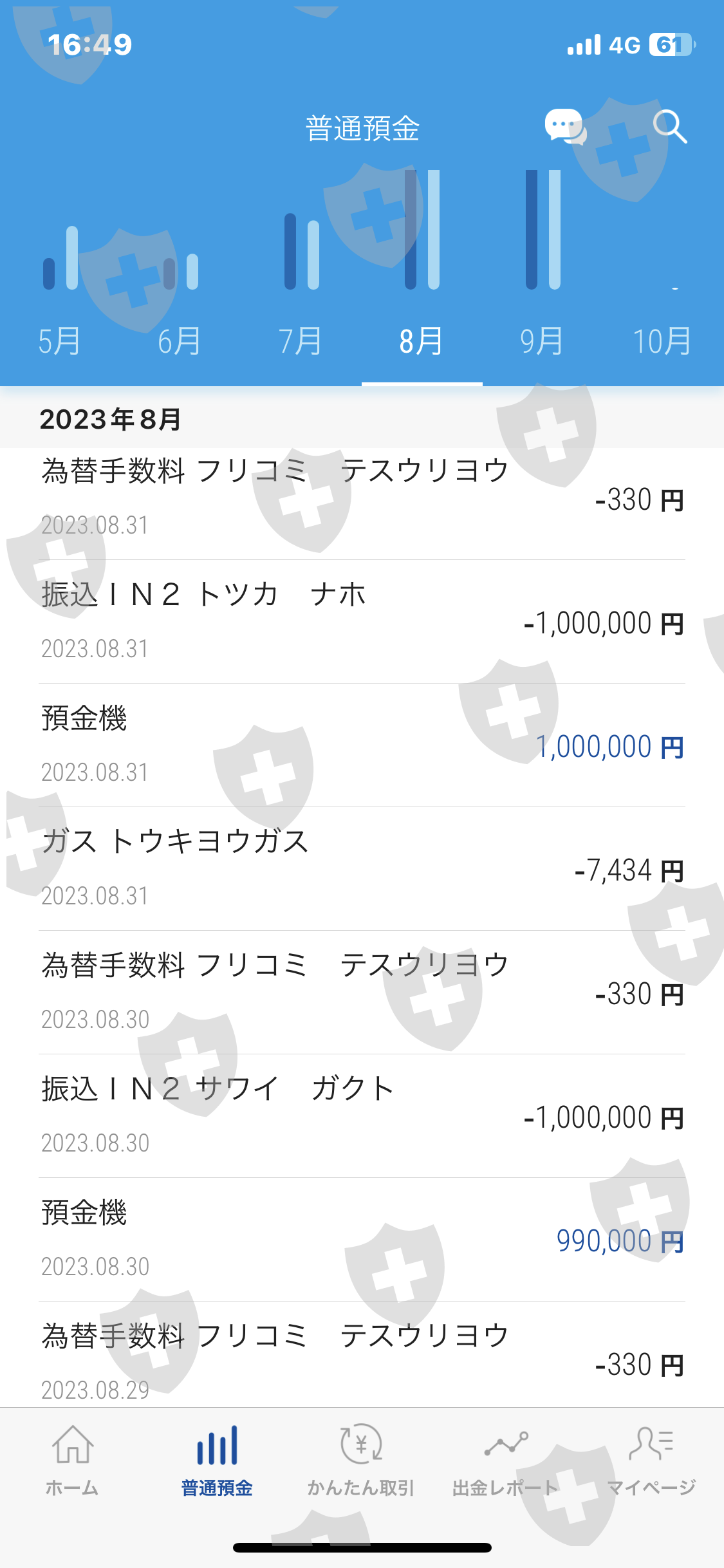Open the chat support icon
Viewport: 724px width, 1568px height.
(564, 126)
